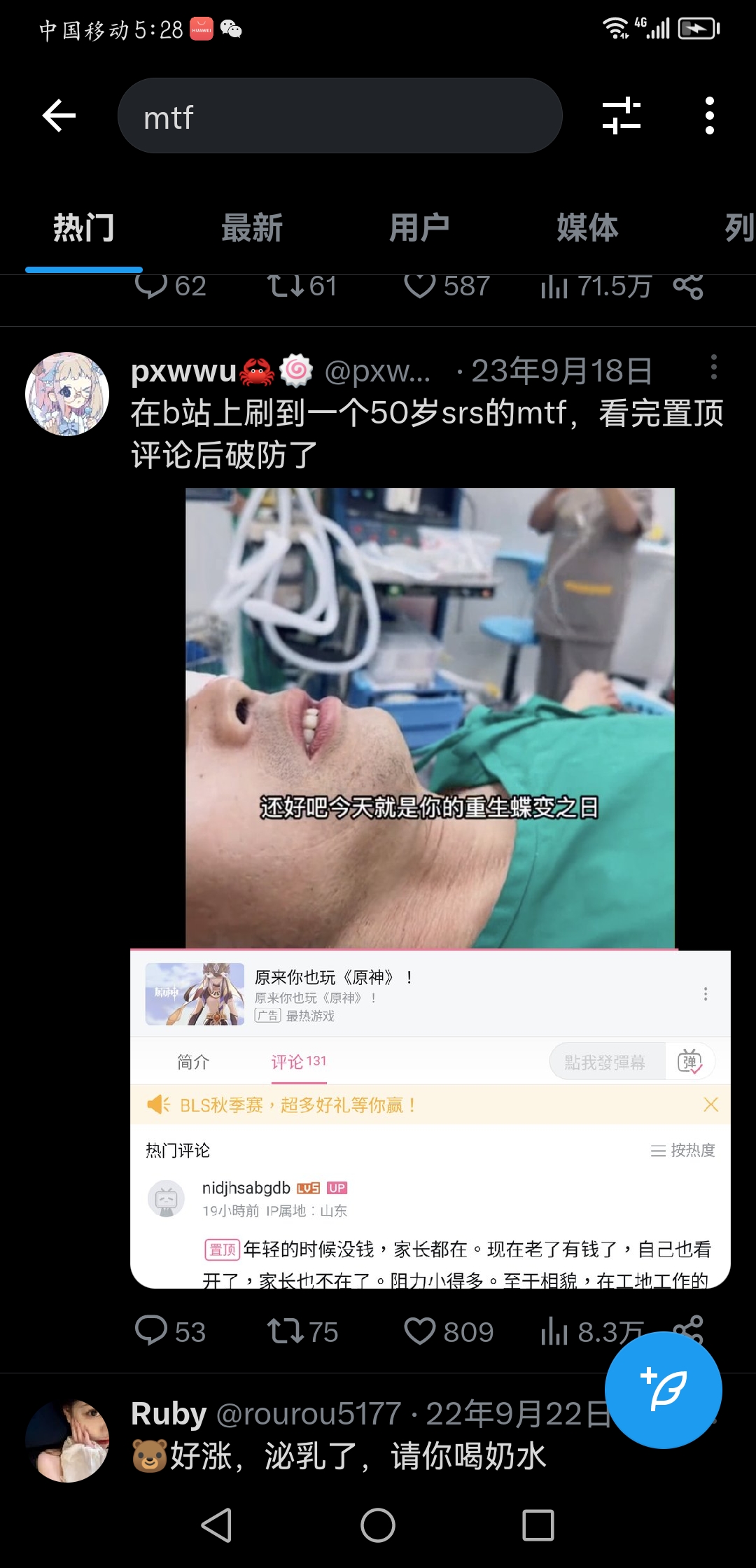Switch to the 最新 tab
This screenshot has width=756, height=1568.
point(251,228)
